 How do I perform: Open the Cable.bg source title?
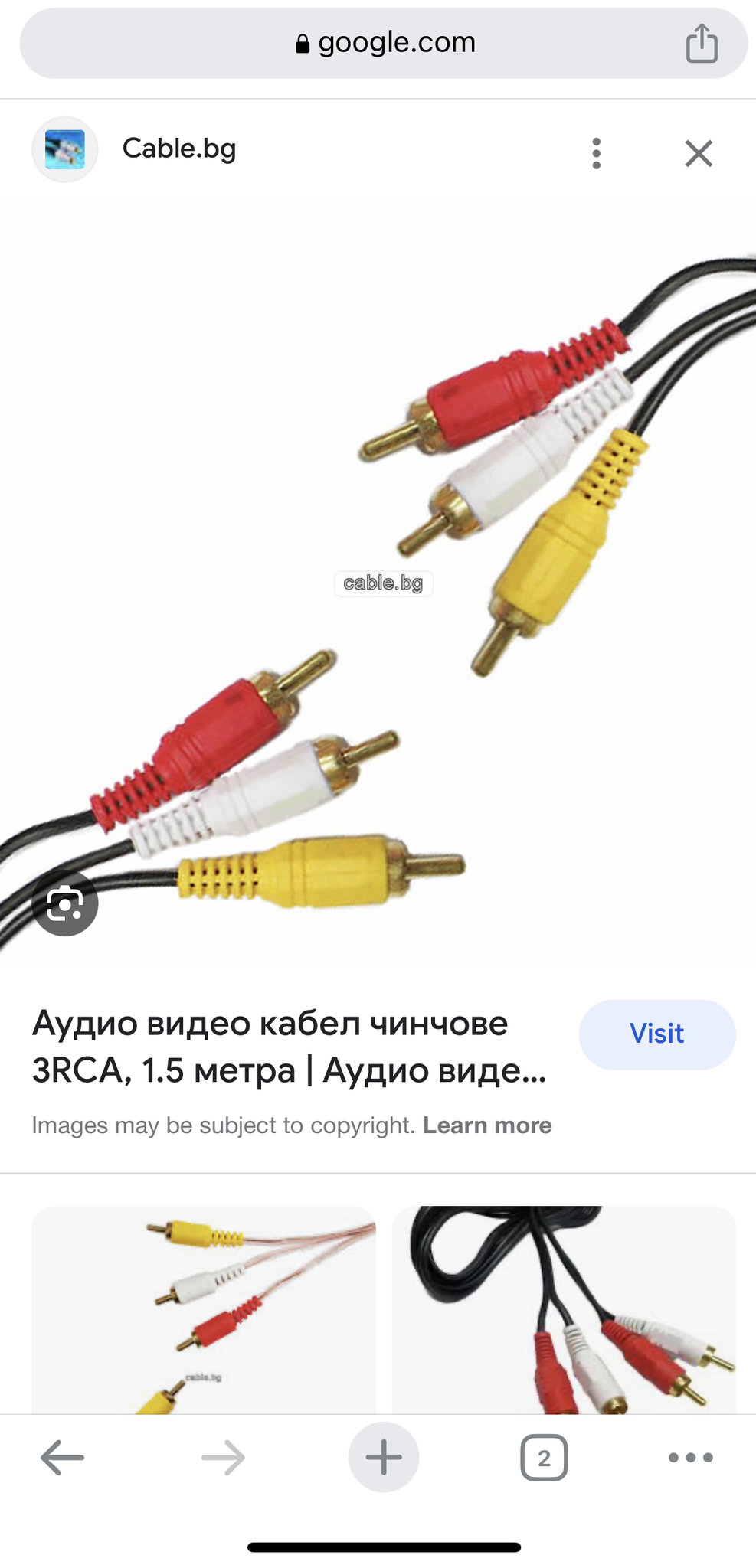coord(179,149)
